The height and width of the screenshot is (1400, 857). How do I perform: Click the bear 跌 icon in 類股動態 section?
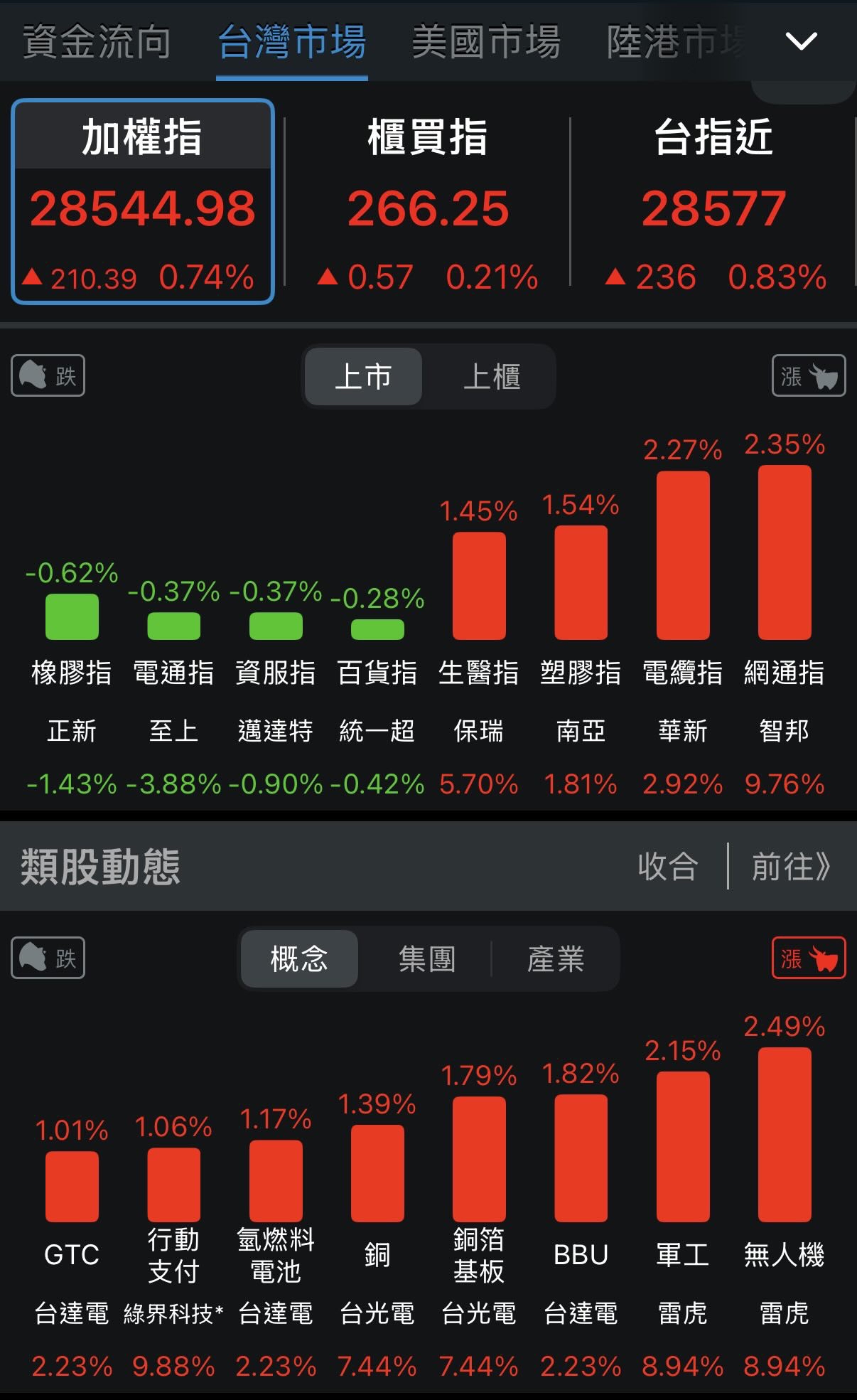[x=47, y=958]
